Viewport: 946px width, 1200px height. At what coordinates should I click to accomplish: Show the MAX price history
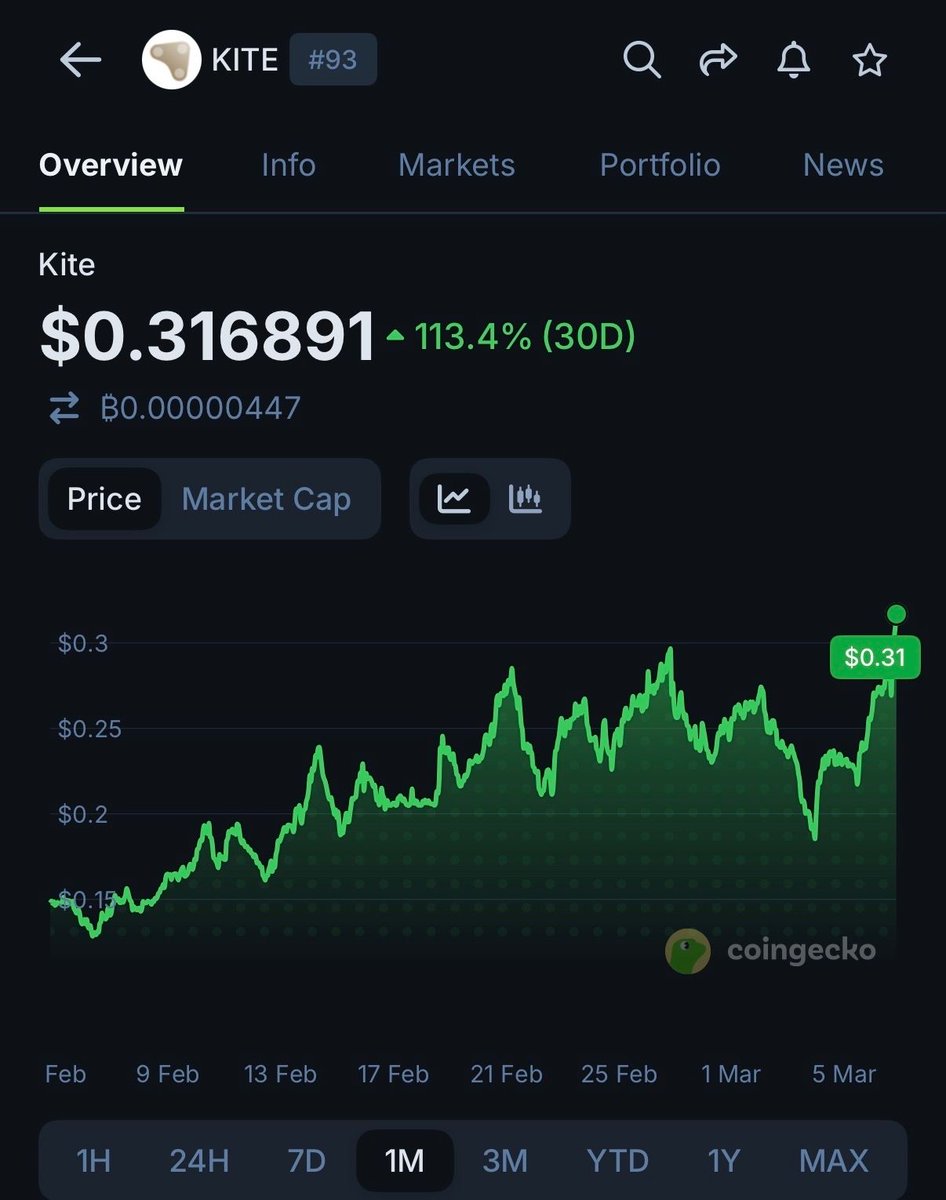pyautogui.click(x=833, y=1161)
